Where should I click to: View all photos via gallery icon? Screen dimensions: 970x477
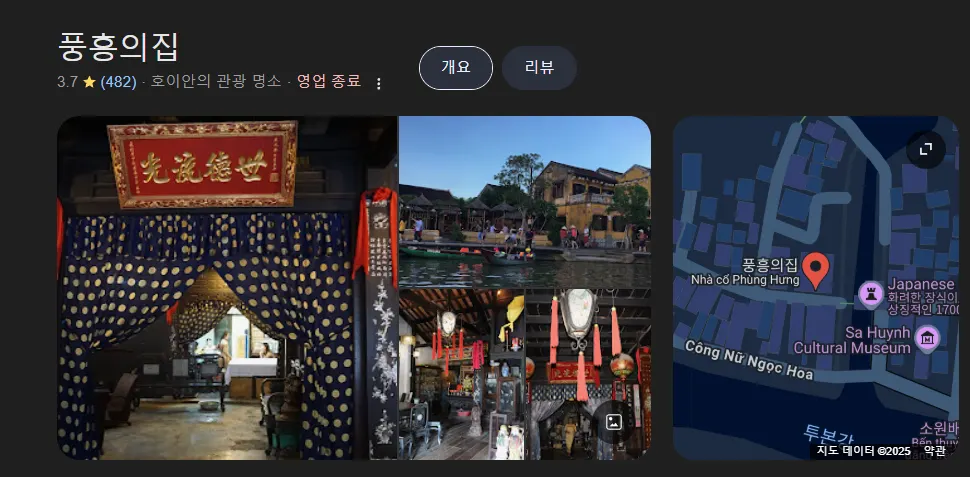pos(613,422)
